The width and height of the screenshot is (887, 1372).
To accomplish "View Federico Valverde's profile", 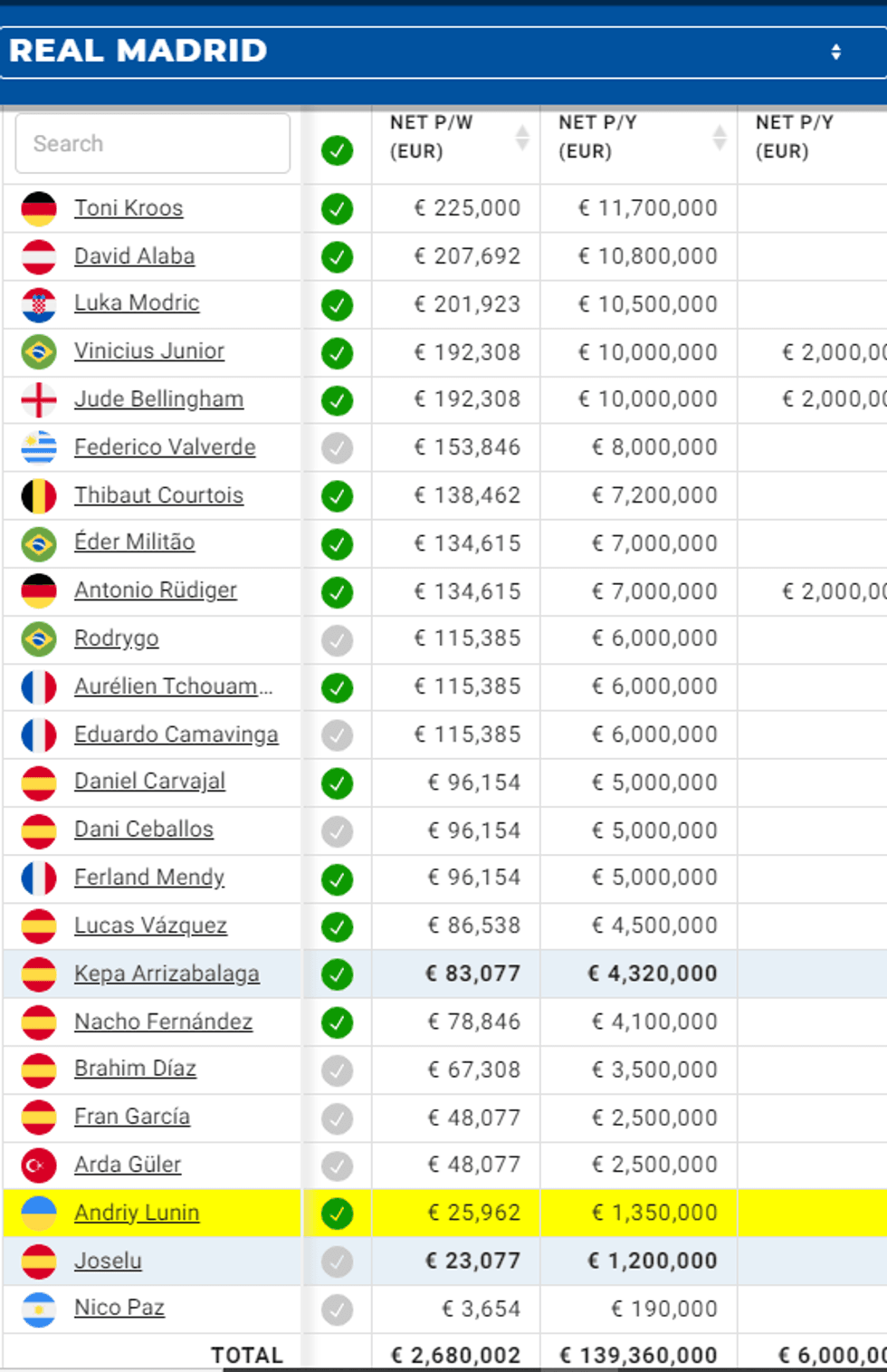I will [x=165, y=447].
